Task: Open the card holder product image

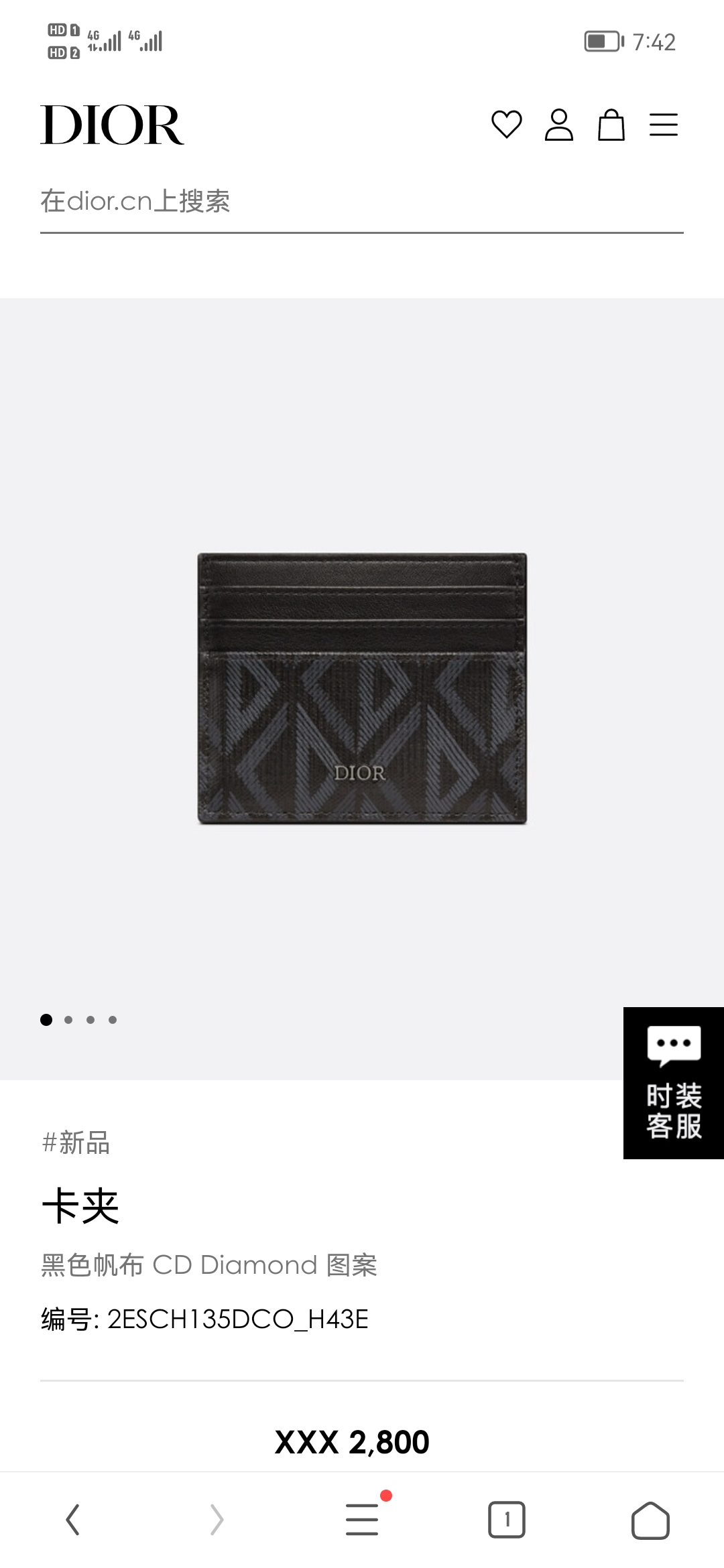Action: pos(362,688)
